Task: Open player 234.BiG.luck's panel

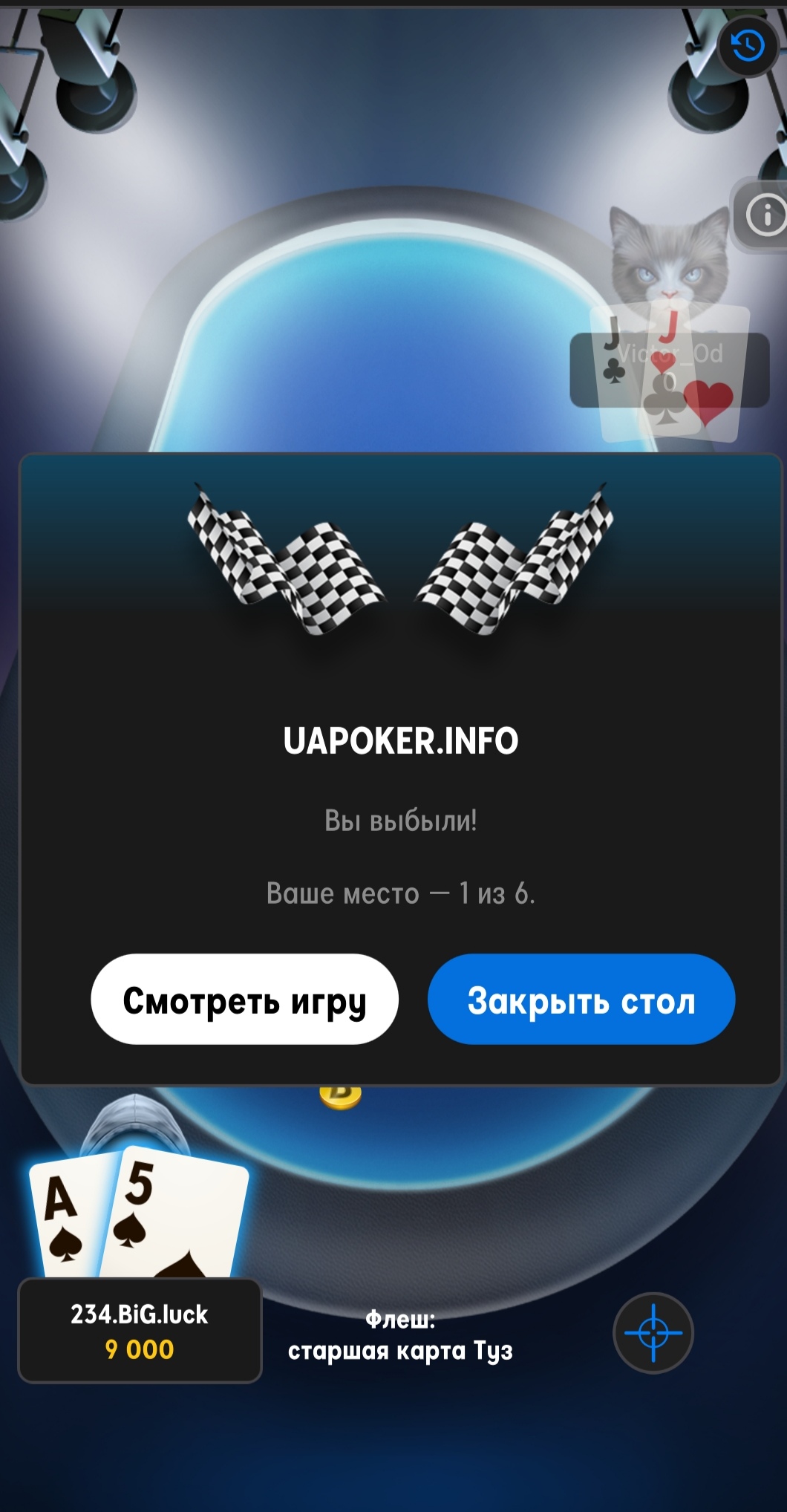Action: (x=140, y=1331)
